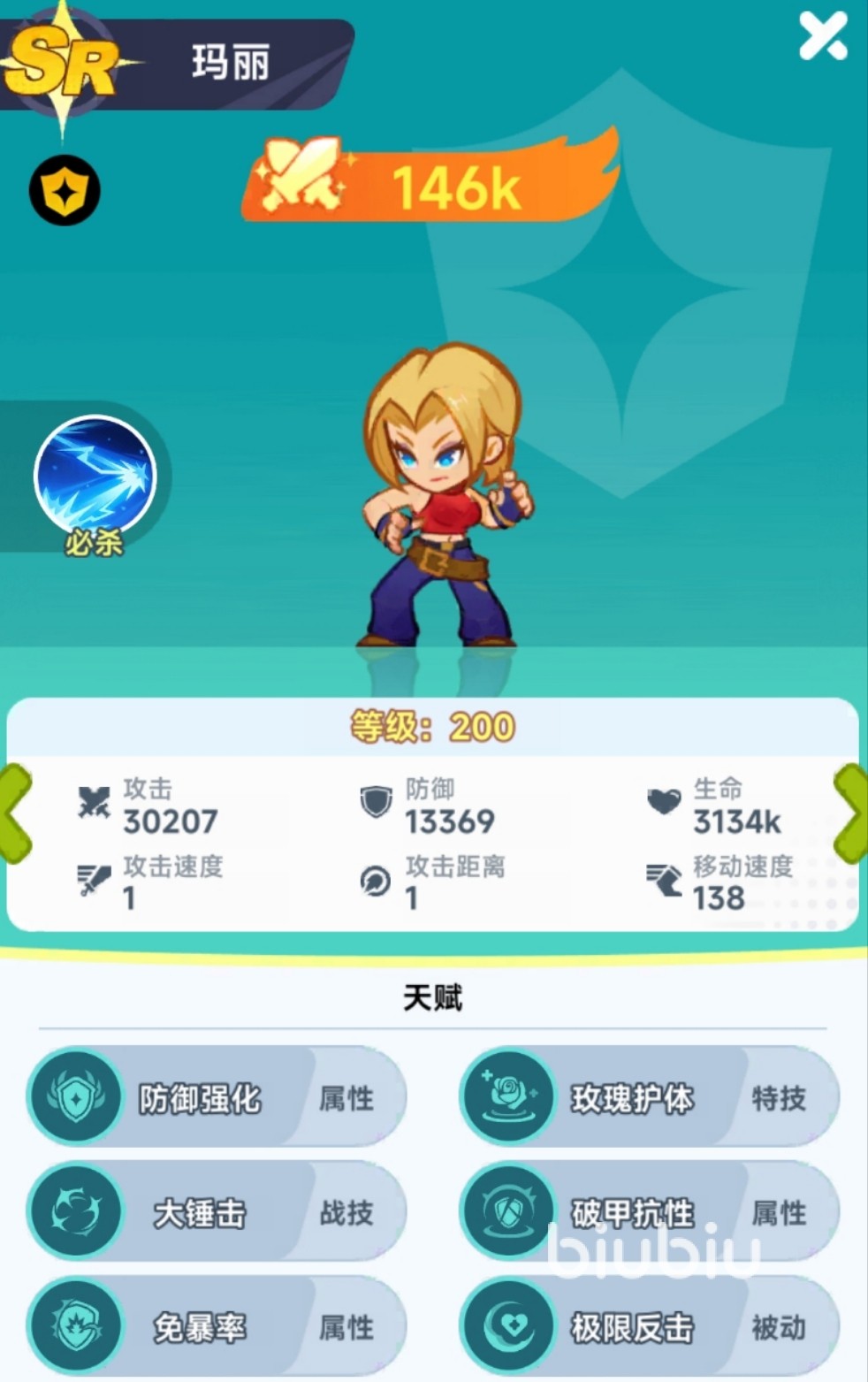
Task: Go to the next character
Action: (851, 814)
